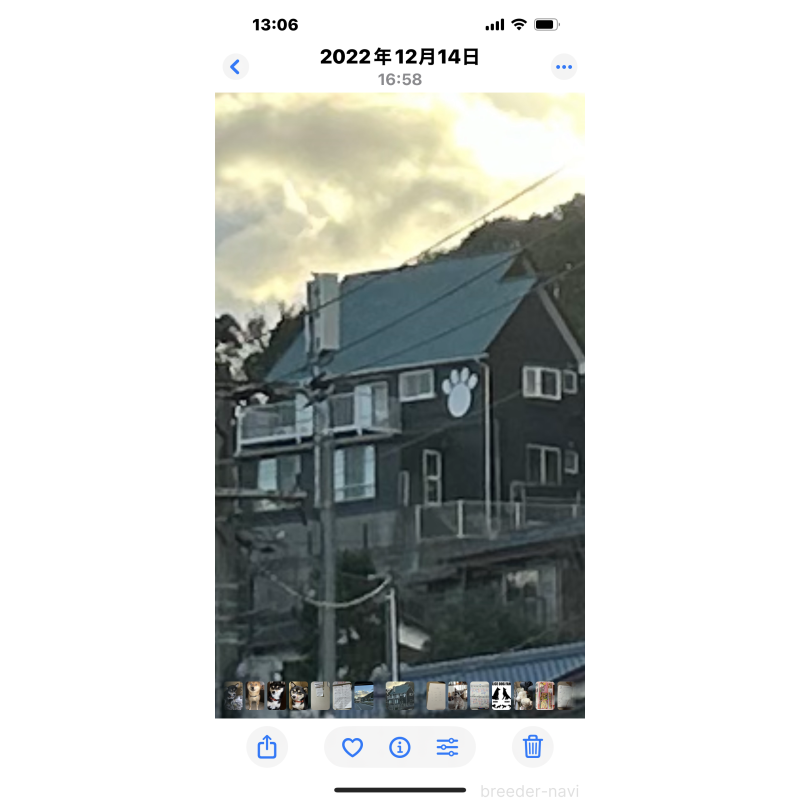Mark photo as favorite with heart

(352, 747)
